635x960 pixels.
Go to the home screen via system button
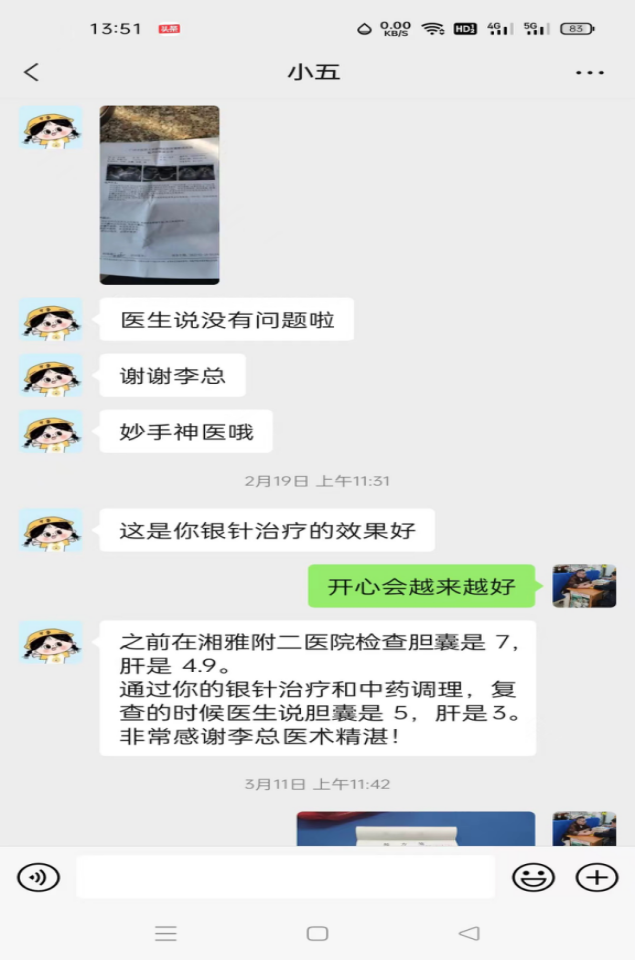(317, 933)
